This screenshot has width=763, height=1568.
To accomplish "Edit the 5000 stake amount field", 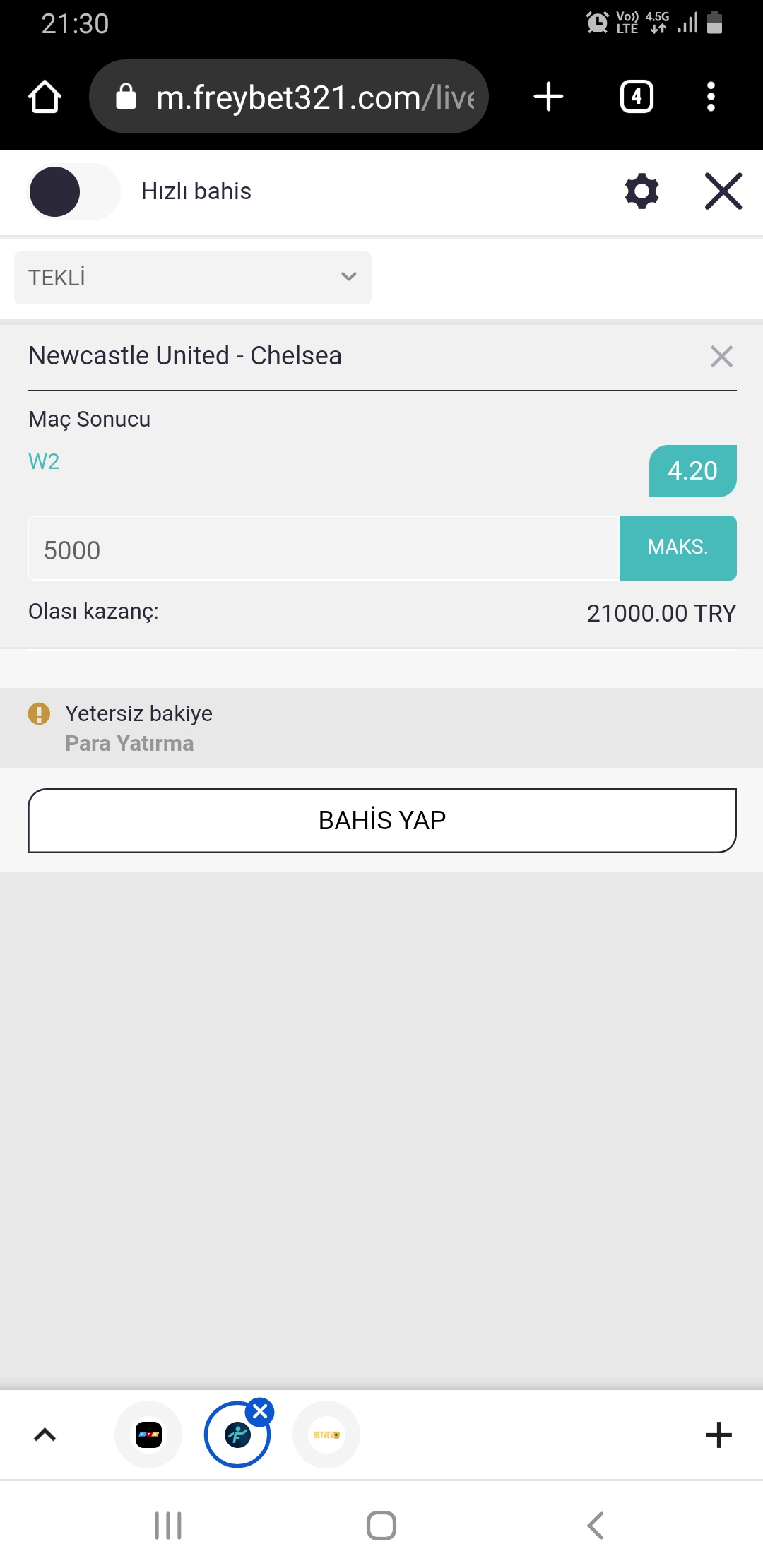I will pyautogui.click(x=323, y=549).
